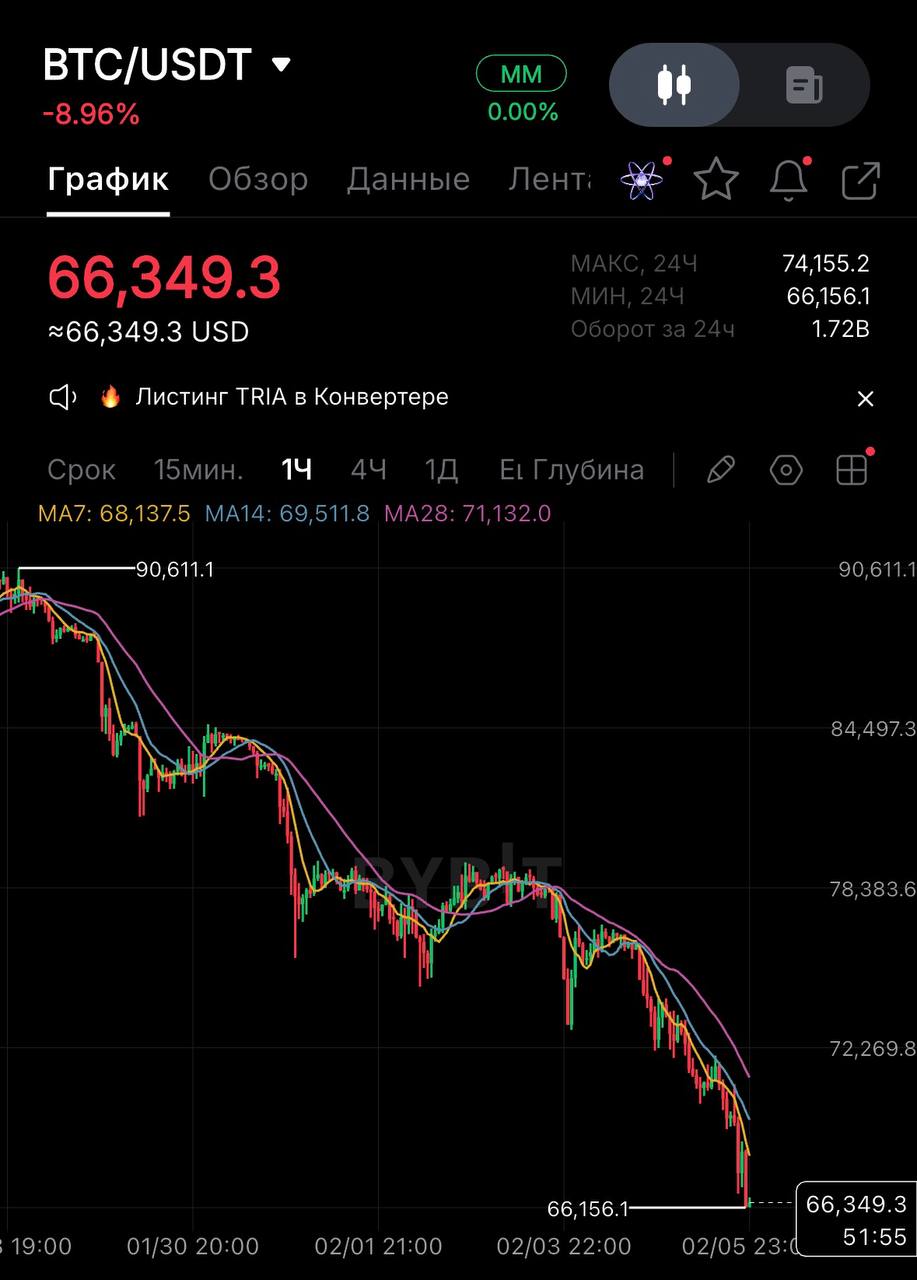Dismiss the Листинг TRIA announcement
The width and height of the screenshot is (917, 1280).
pos(865,399)
